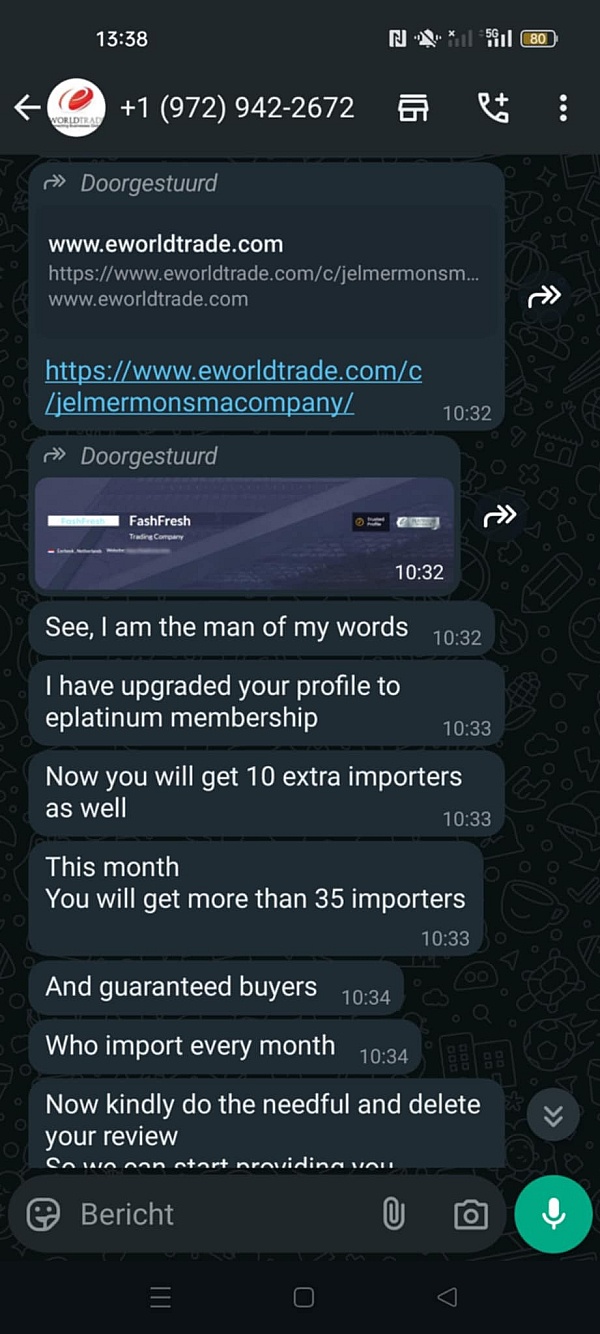Forward the FashFresh image message
Screen dimensions: 600x1334
click(x=499, y=516)
